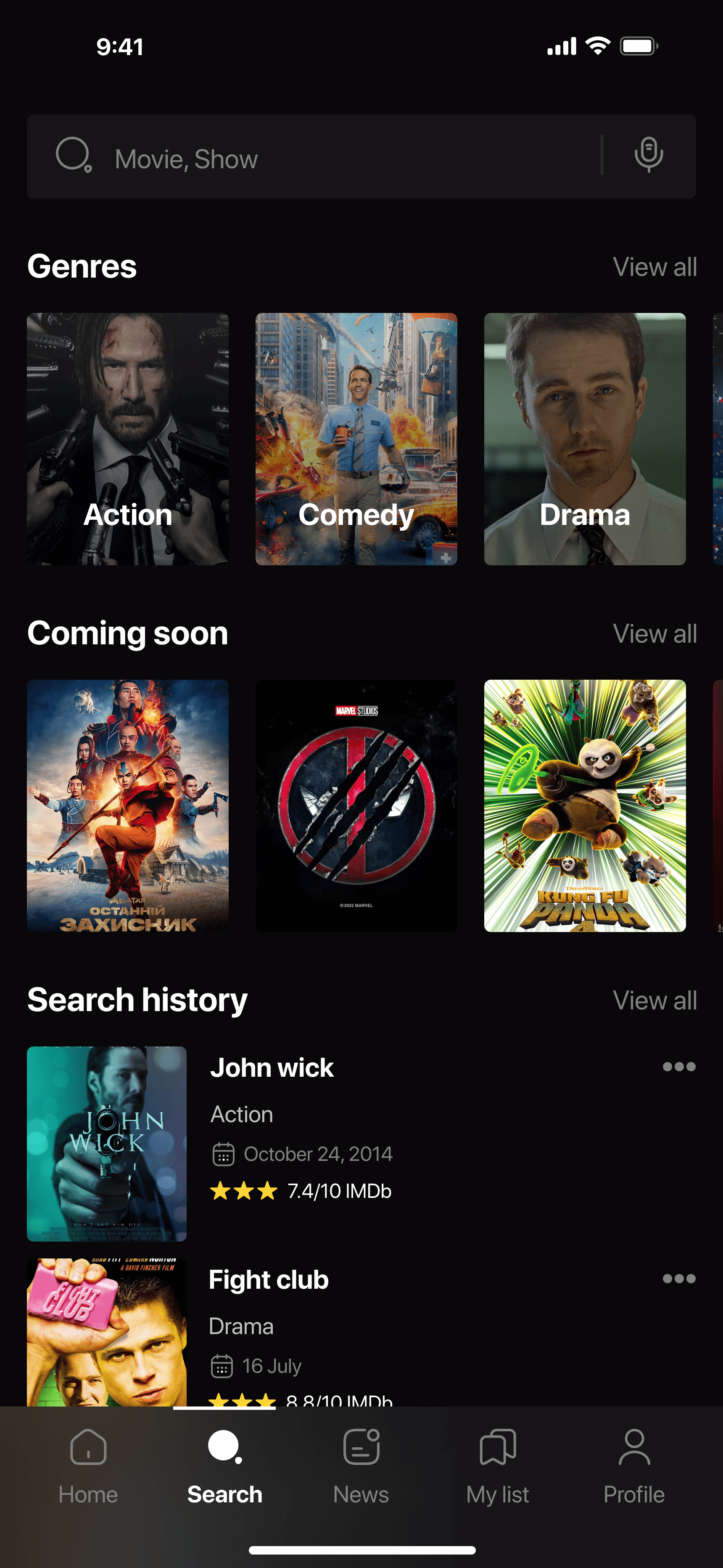This screenshot has width=723, height=1568.
Task: View all Coming soon titles
Action: (x=654, y=634)
